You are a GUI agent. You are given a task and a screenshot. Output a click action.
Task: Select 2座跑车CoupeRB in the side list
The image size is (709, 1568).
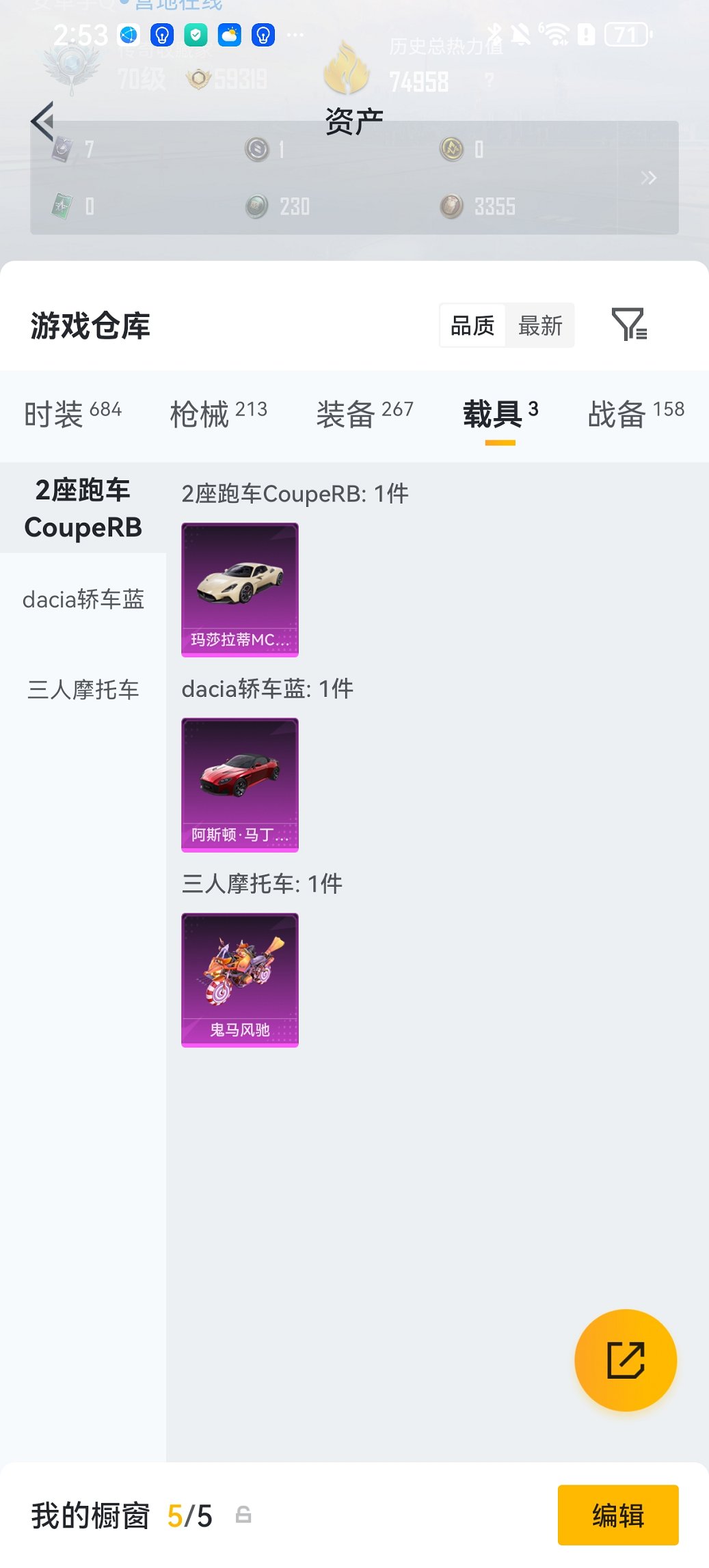[x=83, y=508]
